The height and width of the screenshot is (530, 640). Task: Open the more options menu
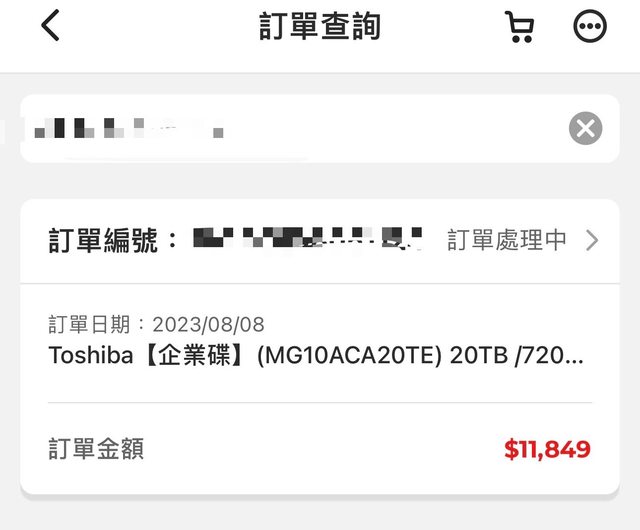click(590, 27)
